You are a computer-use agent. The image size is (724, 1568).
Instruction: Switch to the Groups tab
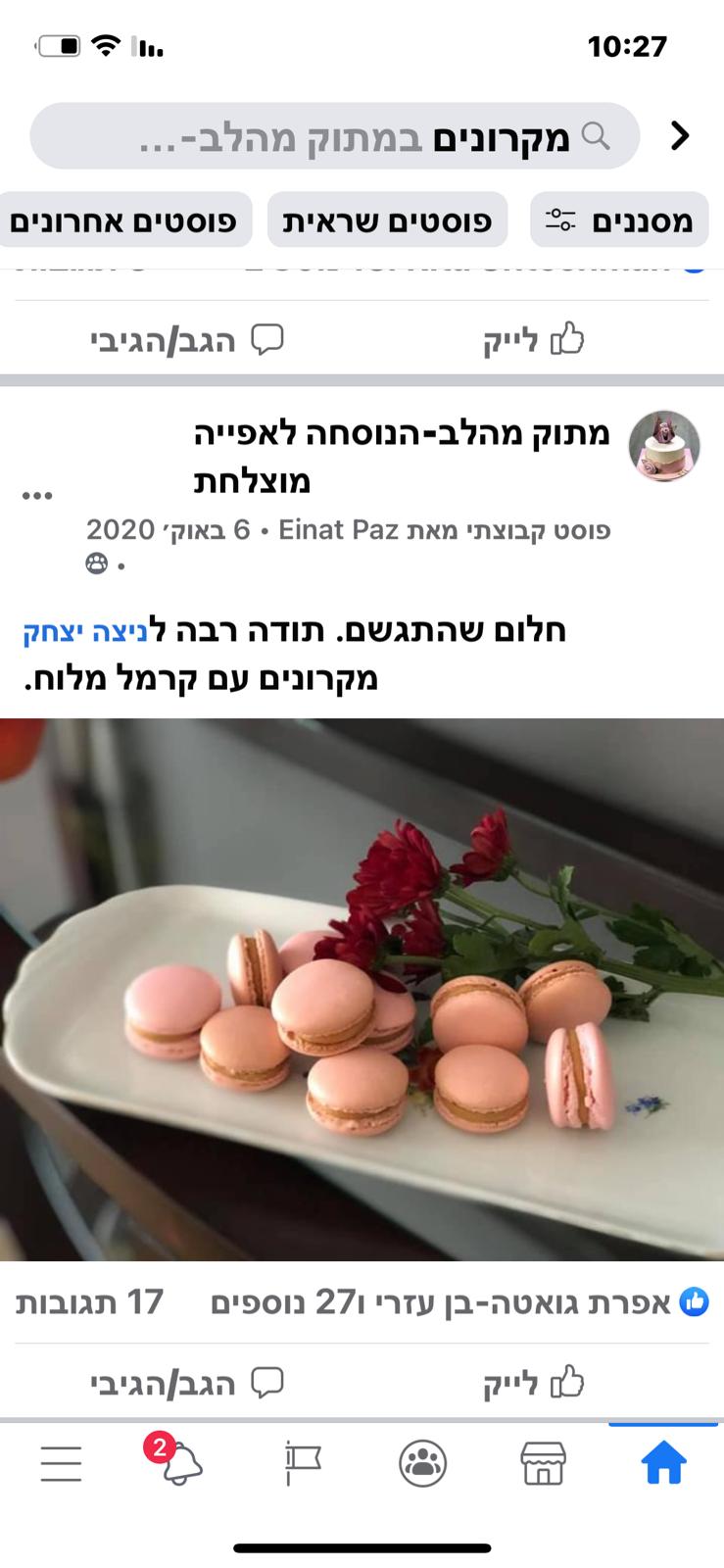(x=422, y=1464)
